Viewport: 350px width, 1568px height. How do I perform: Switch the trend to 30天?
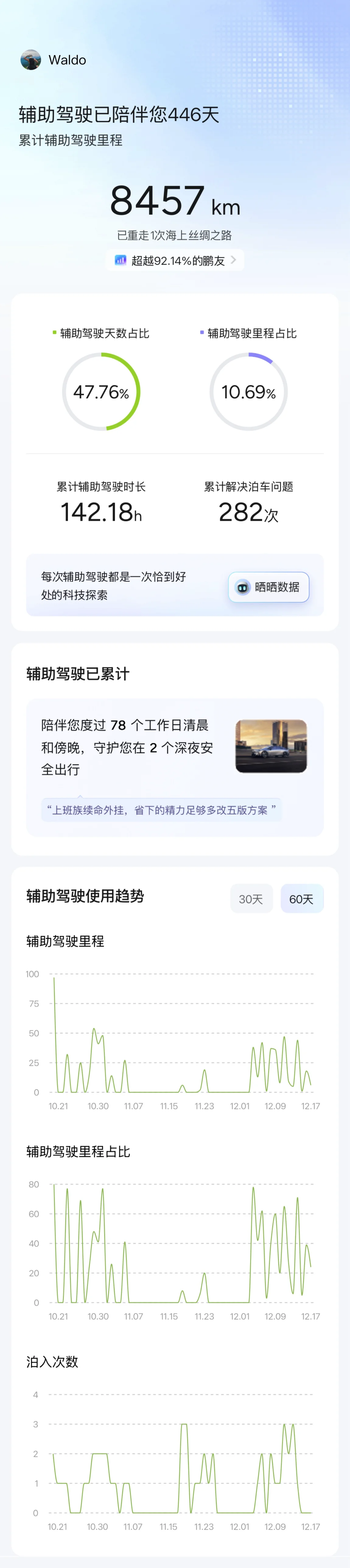point(251,899)
